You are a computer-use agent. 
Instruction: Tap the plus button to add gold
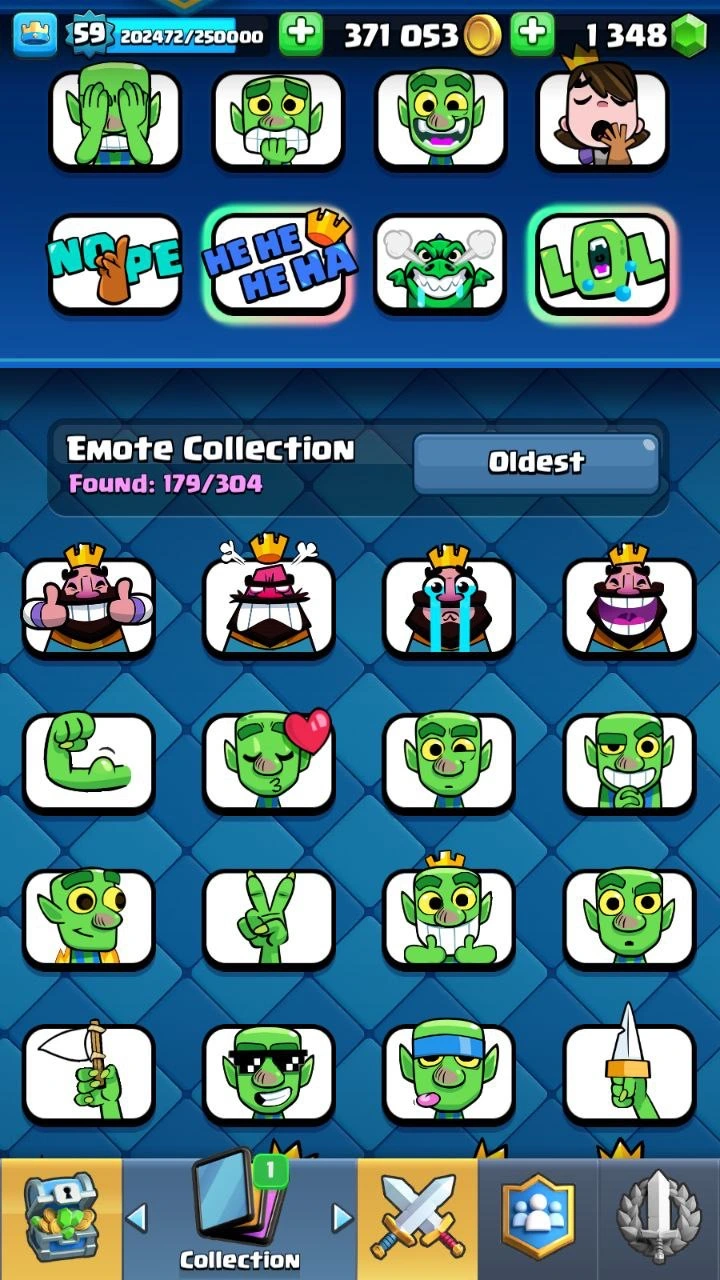pos(300,35)
